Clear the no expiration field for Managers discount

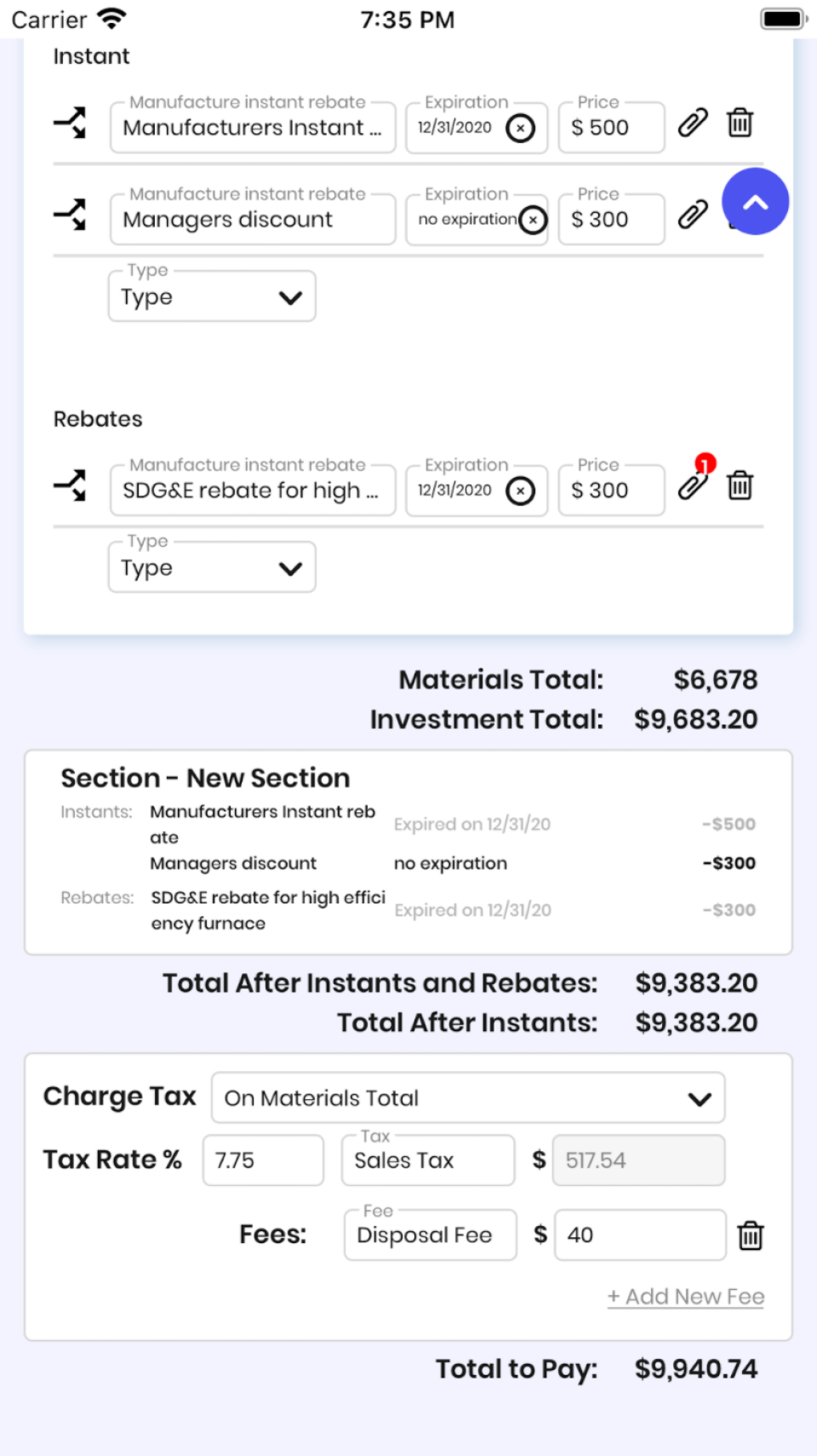[533, 220]
